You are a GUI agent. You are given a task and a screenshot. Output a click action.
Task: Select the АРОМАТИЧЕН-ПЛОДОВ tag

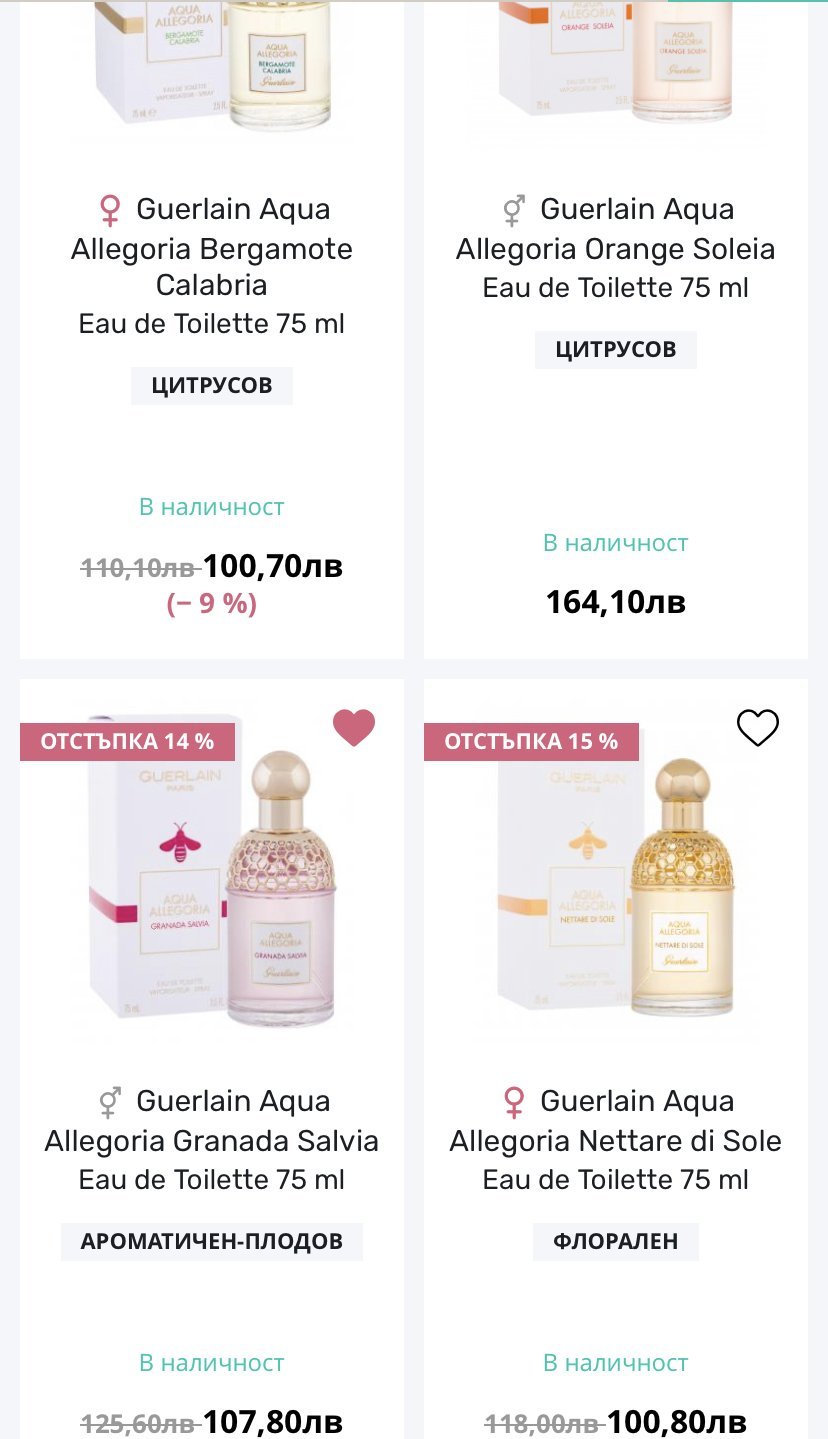212,1242
